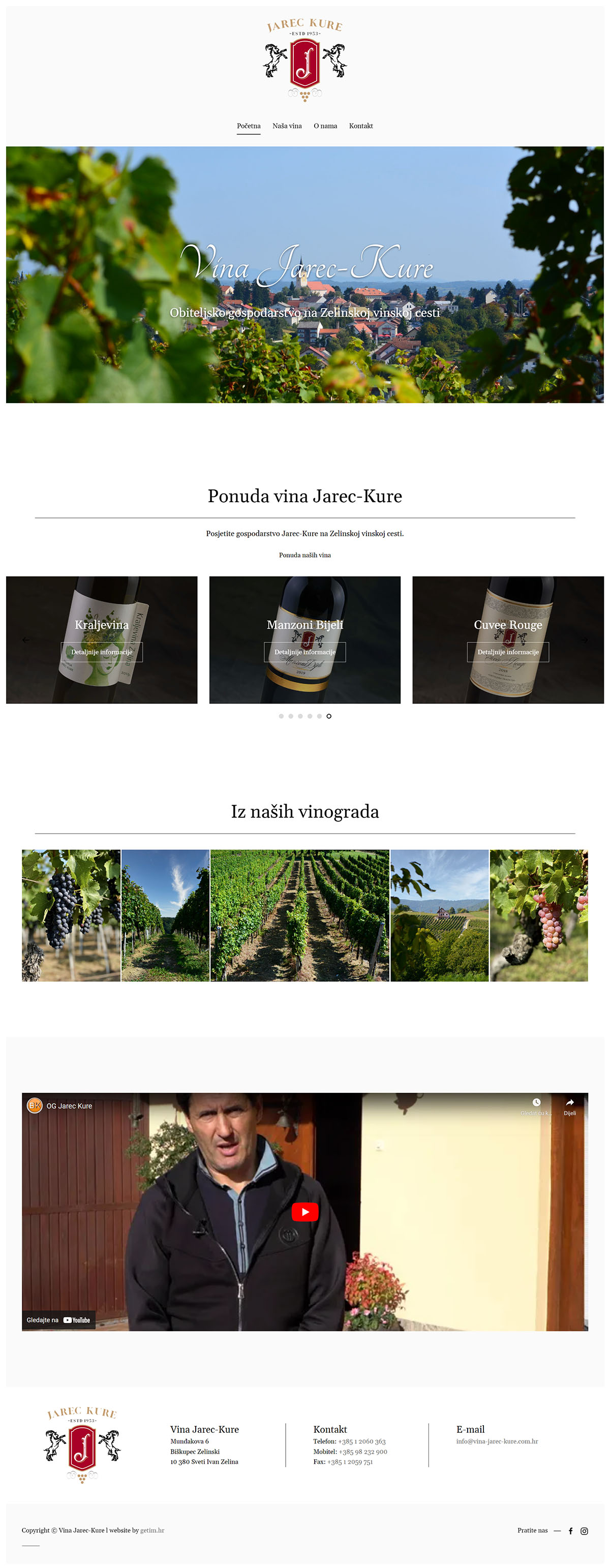This screenshot has height=1568, width=610.
Task: Open the pink grapes vineyard photo
Action: (x=539, y=915)
